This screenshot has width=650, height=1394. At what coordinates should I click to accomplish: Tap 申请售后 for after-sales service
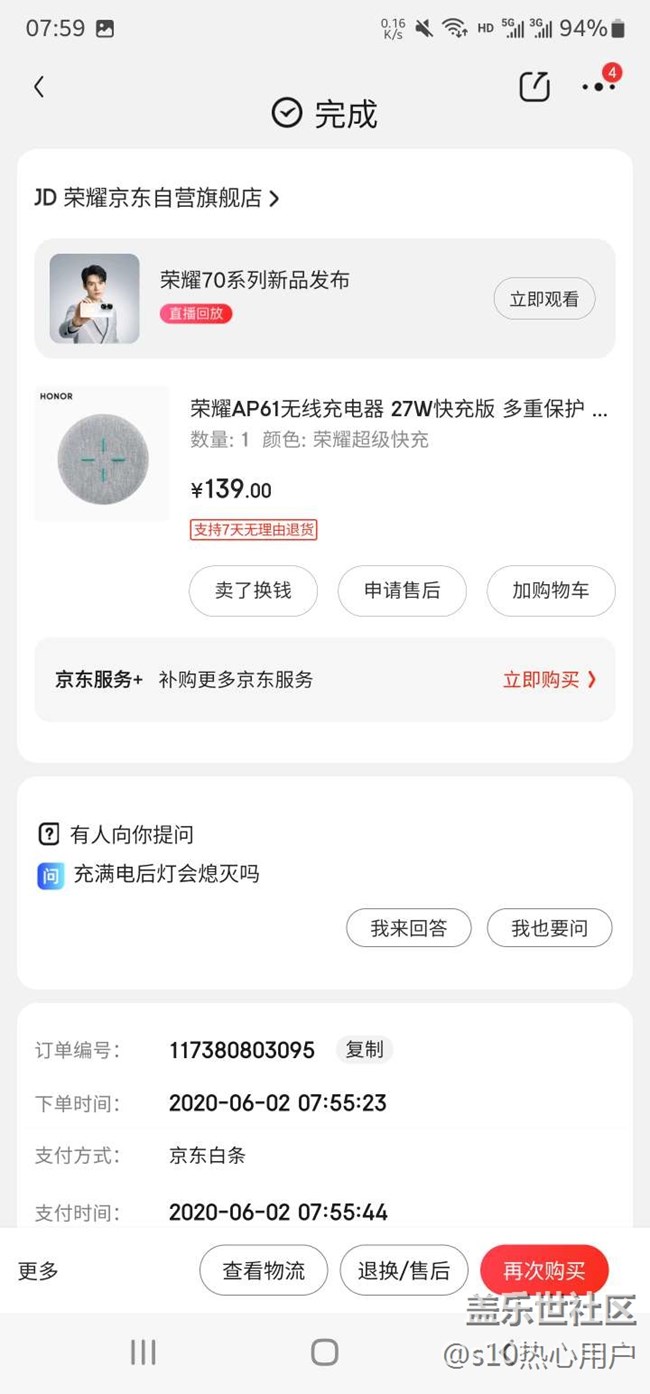(402, 590)
